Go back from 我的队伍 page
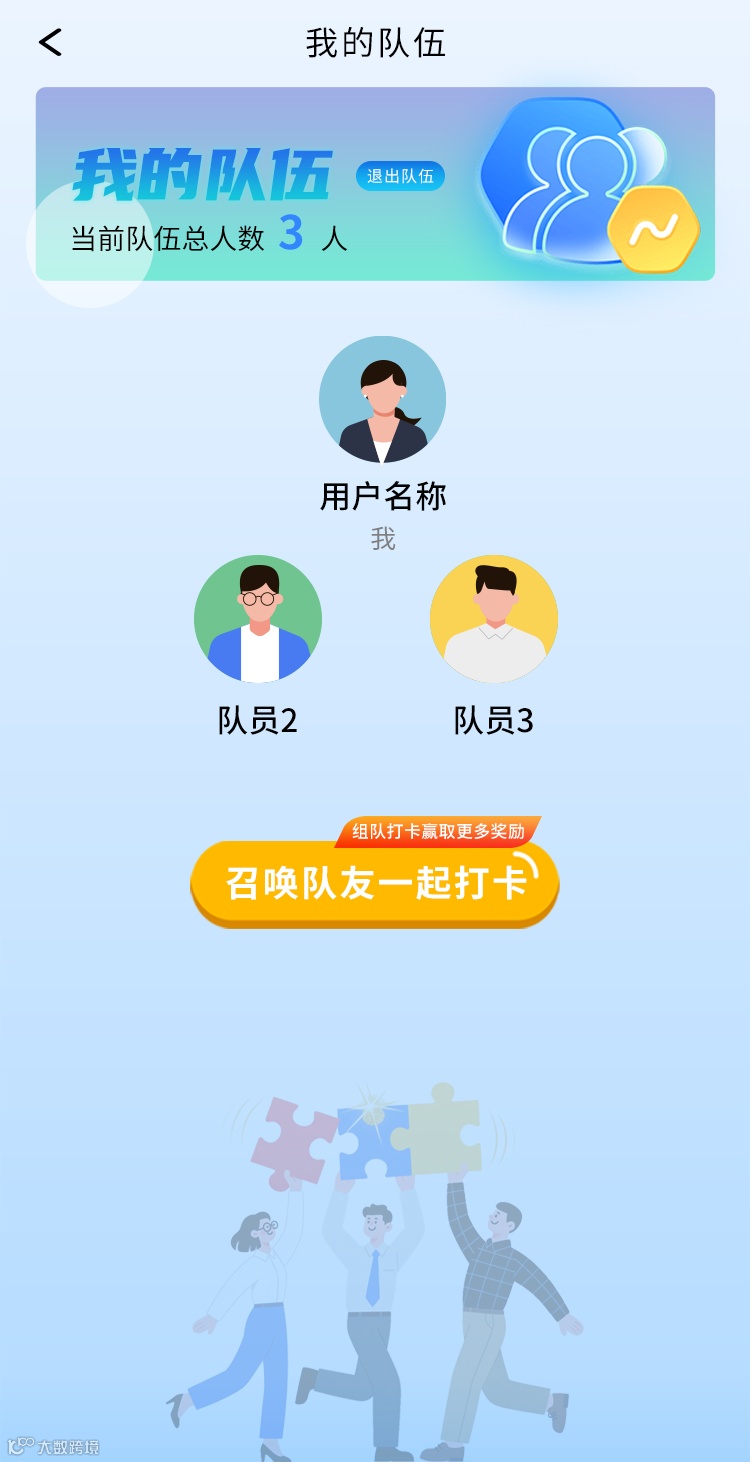Screen dimensions: 750x1462 (x=50, y=43)
